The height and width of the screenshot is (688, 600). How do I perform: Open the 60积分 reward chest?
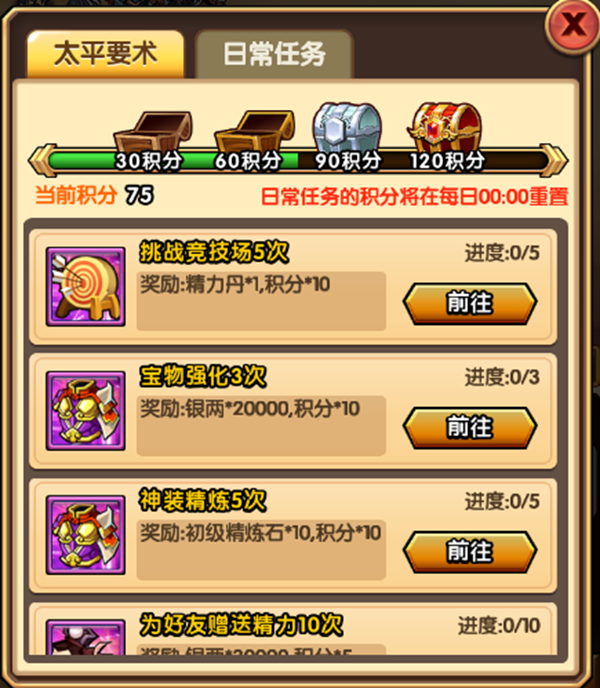245,131
